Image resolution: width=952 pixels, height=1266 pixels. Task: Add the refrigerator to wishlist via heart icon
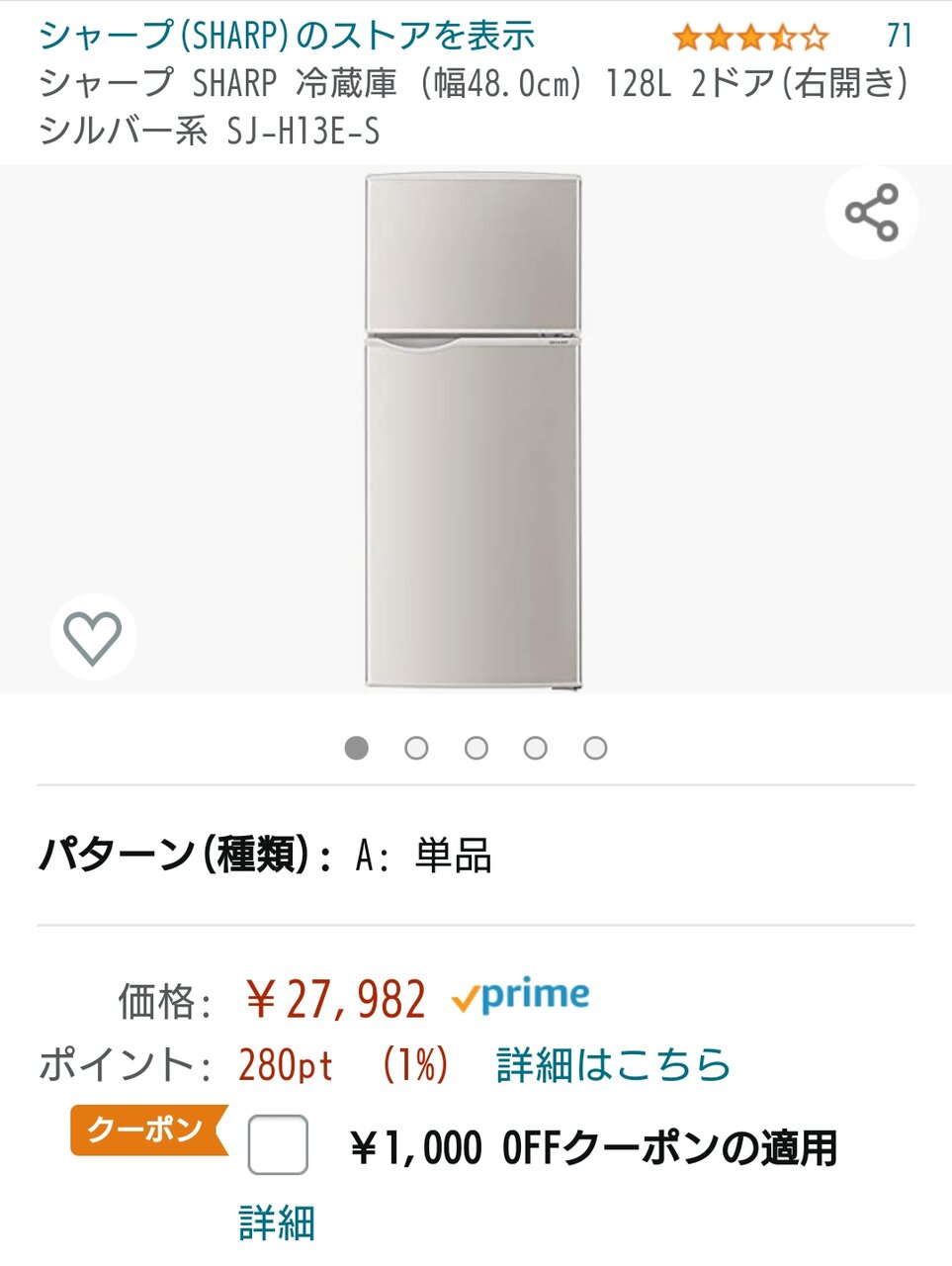coord(93,636)
